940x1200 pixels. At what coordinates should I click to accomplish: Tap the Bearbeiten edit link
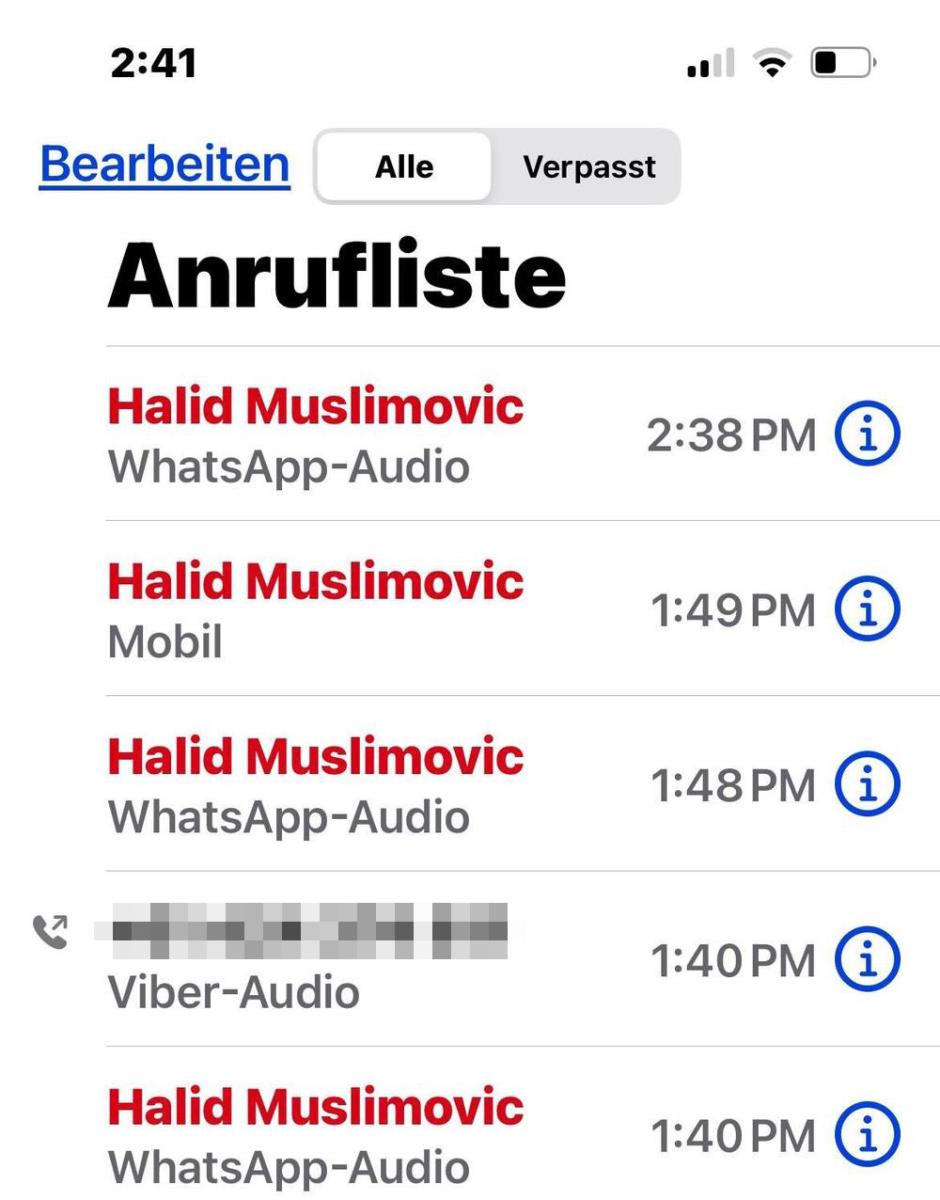[165, 165]
